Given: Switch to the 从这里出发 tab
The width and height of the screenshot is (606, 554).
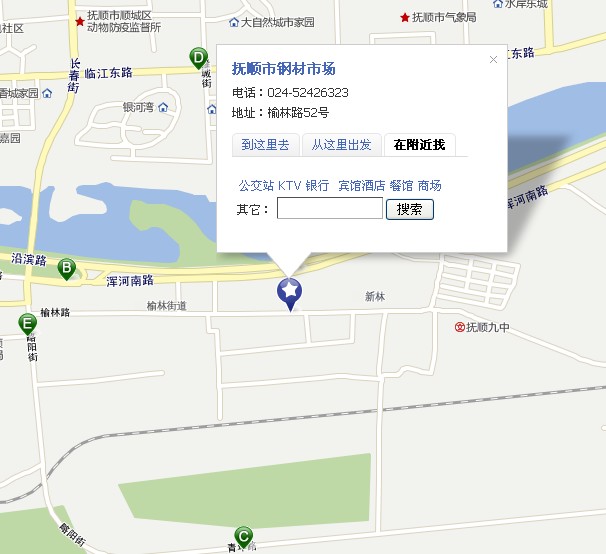Looking at the screenshot, I should click(x=341, y=145).
